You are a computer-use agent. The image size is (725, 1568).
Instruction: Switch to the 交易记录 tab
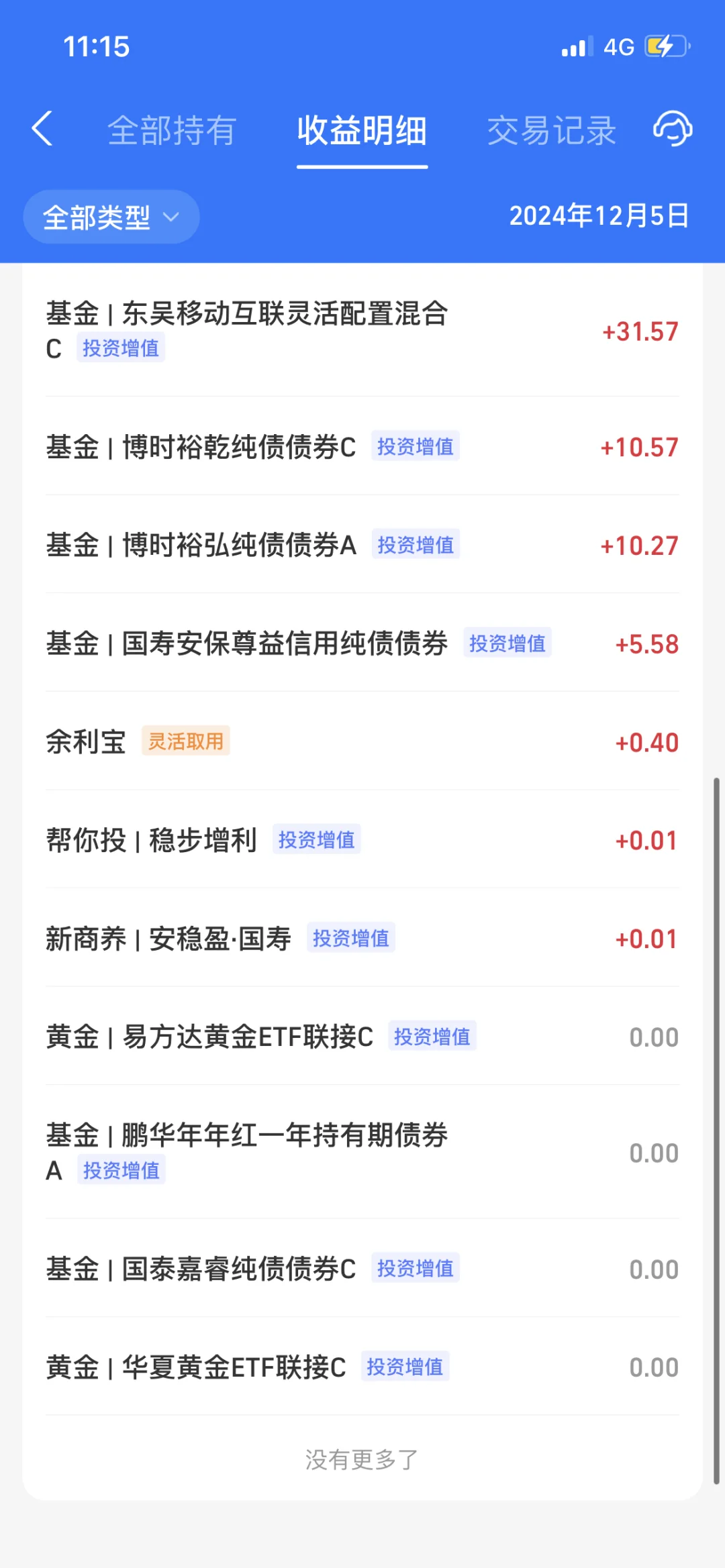552,131
